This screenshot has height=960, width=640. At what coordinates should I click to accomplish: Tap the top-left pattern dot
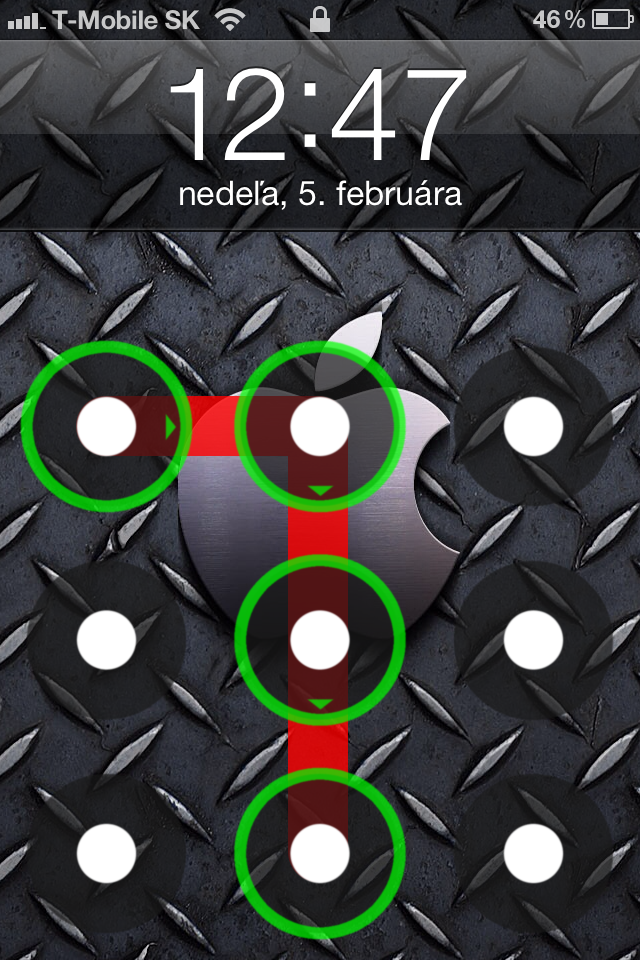106,427
